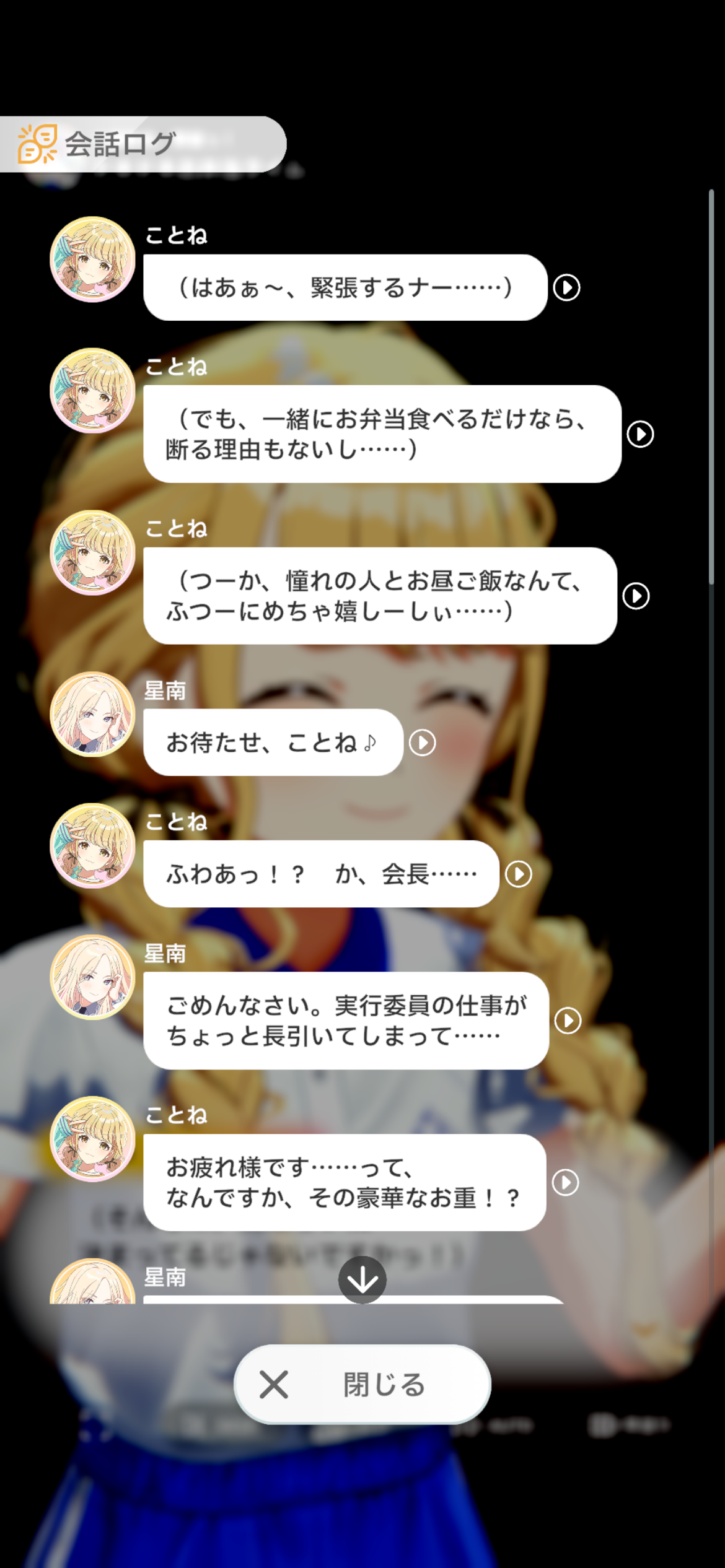The width and height of the screenshot is (725, 1568).
Task: Play voice for 一緒にお弁当食べる line
Action: click(640, 434)
